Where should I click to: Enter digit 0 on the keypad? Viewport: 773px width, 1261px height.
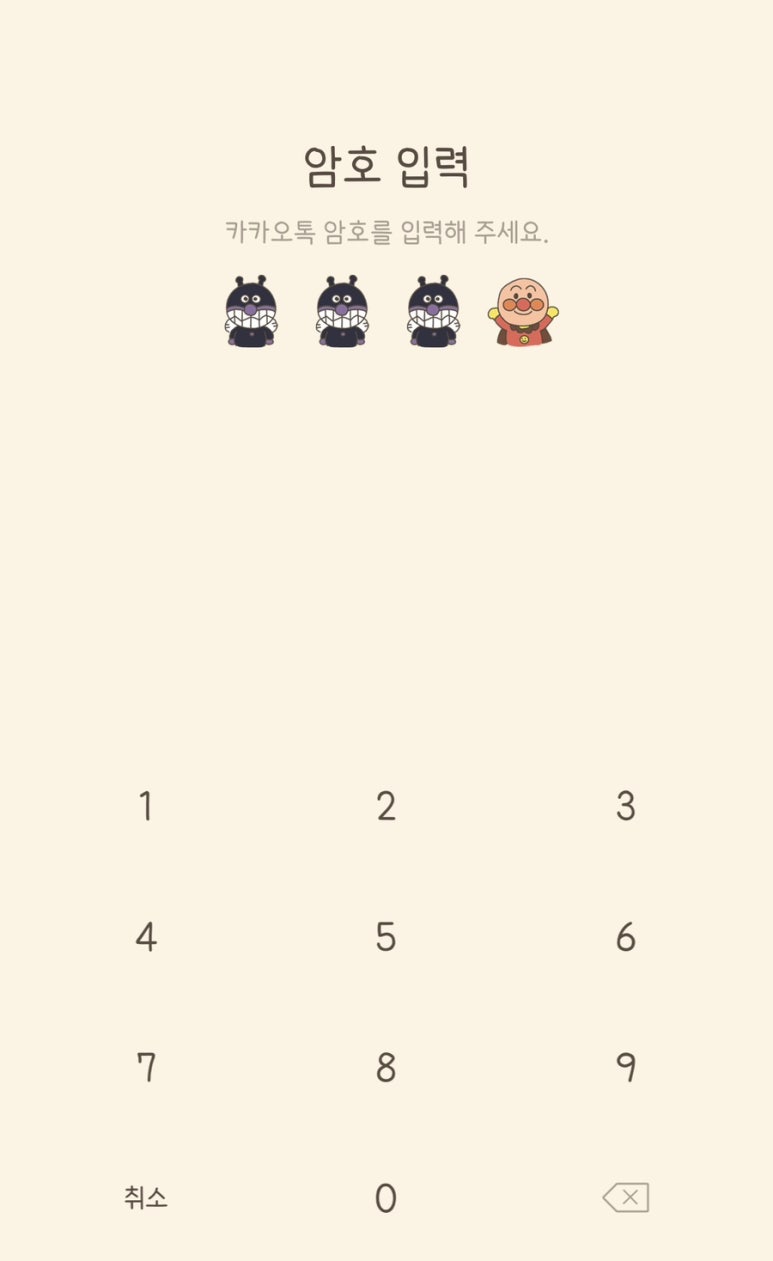(x=386, y=1198)
